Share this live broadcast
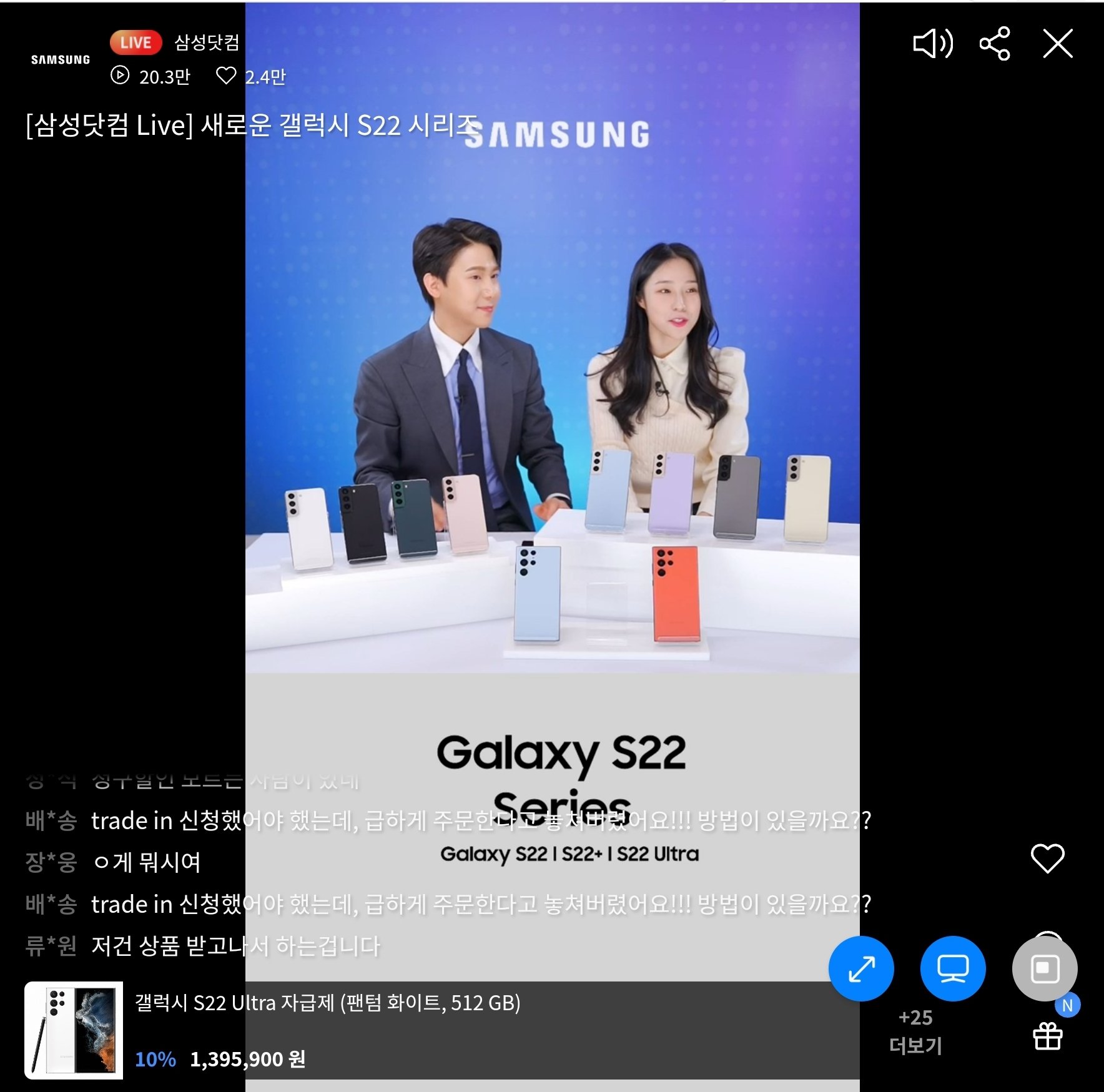1104x1092 pixels. (994, 44)
